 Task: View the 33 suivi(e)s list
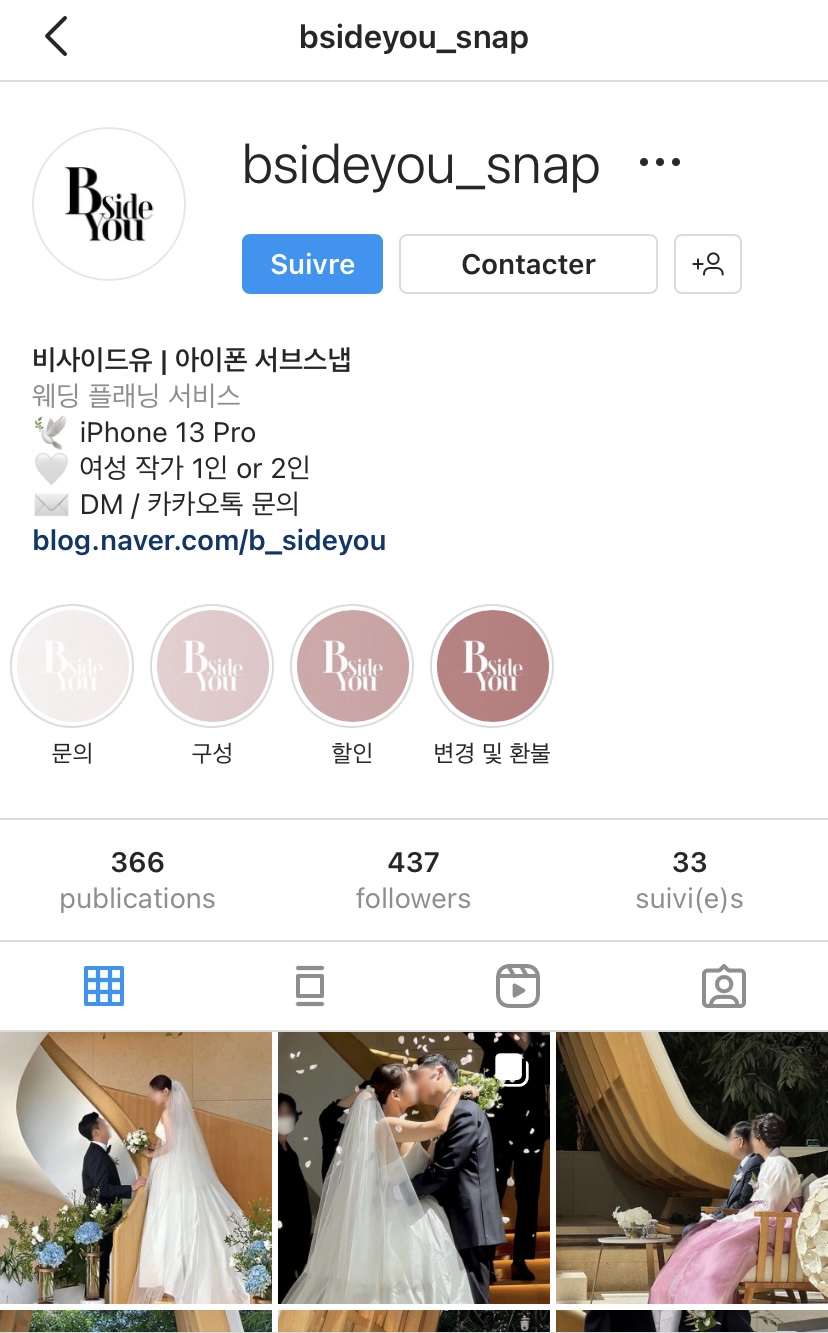(689, 879)
